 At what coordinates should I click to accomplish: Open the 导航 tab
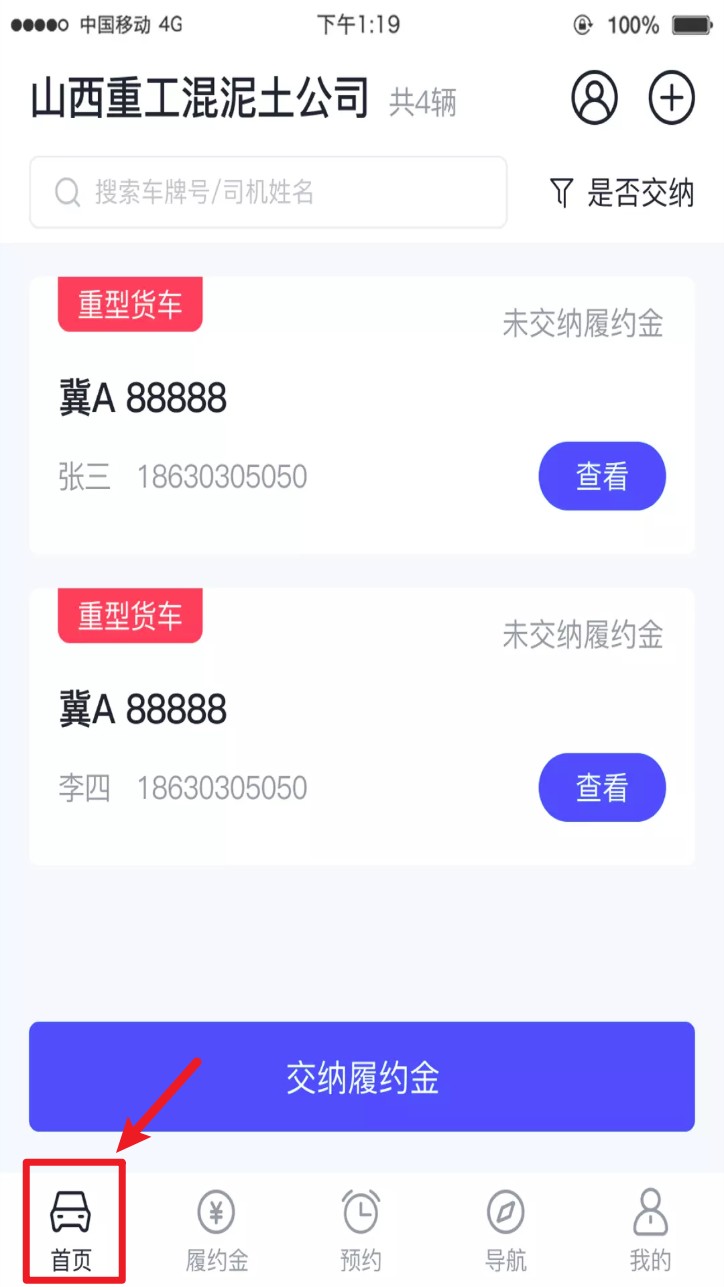point(506,1228)
